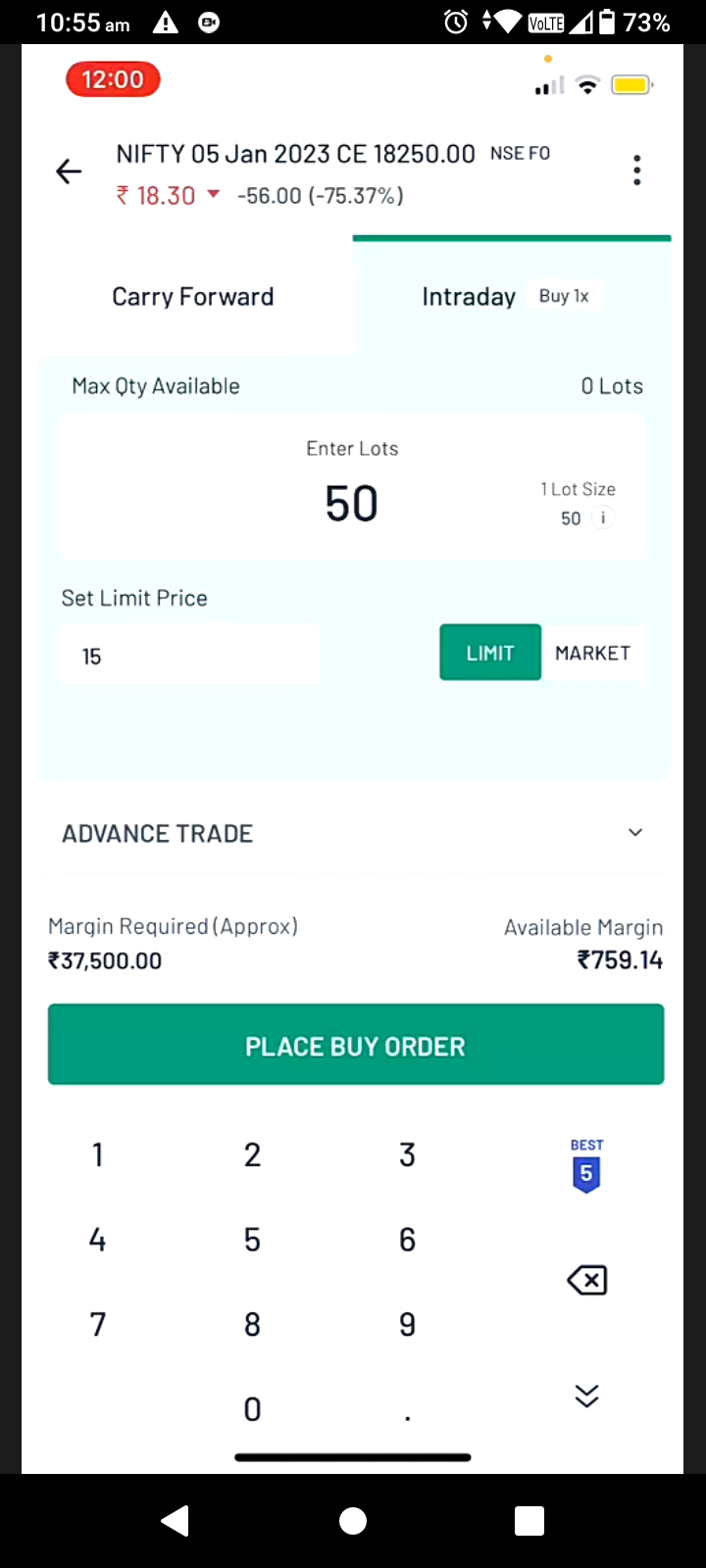Enter digit 1 on the keypad
Image resolution: width=706 pixels, height=1568 pixels.
pyautogui.click(x=97, y=1155)
